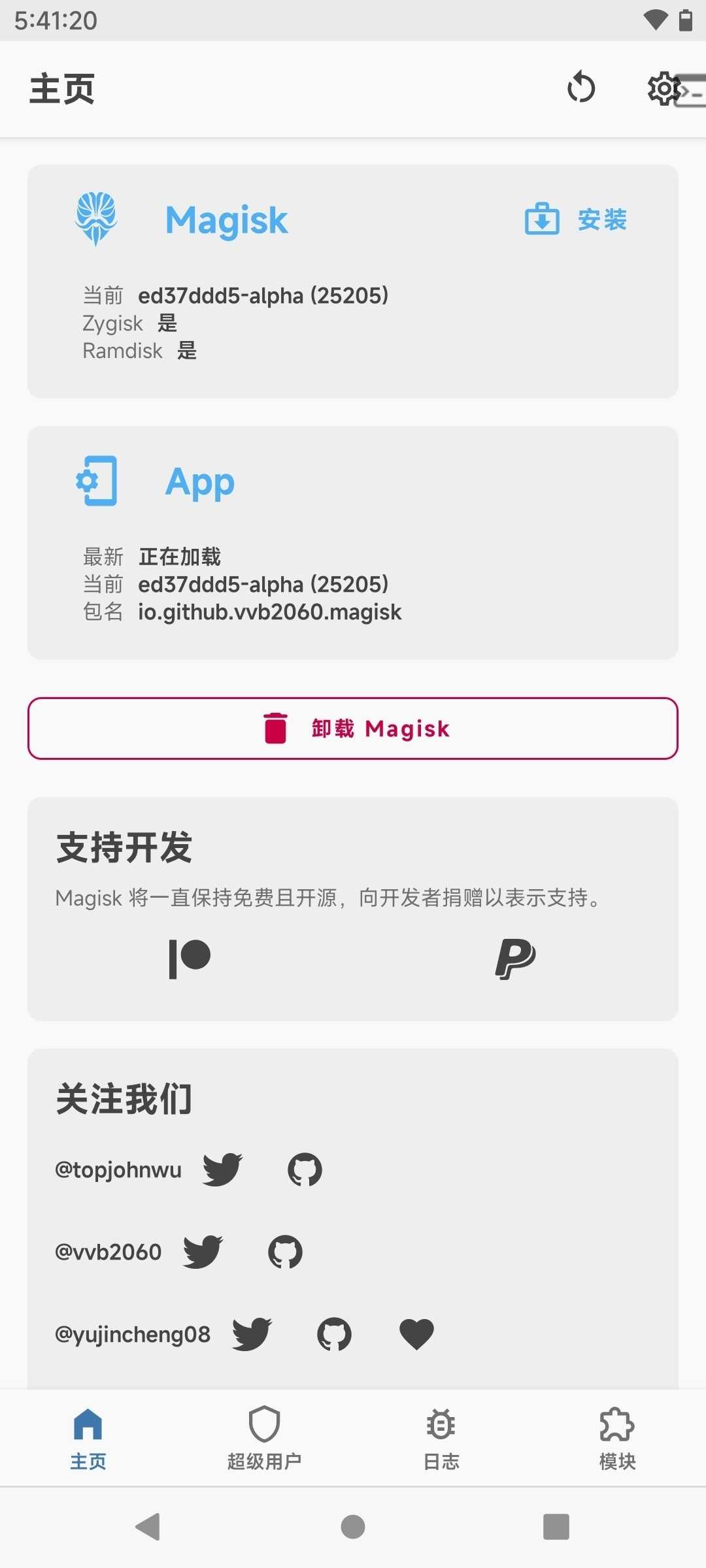The width and height of the screenshot is (706, 1568).
Task: Tap the system home button
Action: [x=353, y=1527]
